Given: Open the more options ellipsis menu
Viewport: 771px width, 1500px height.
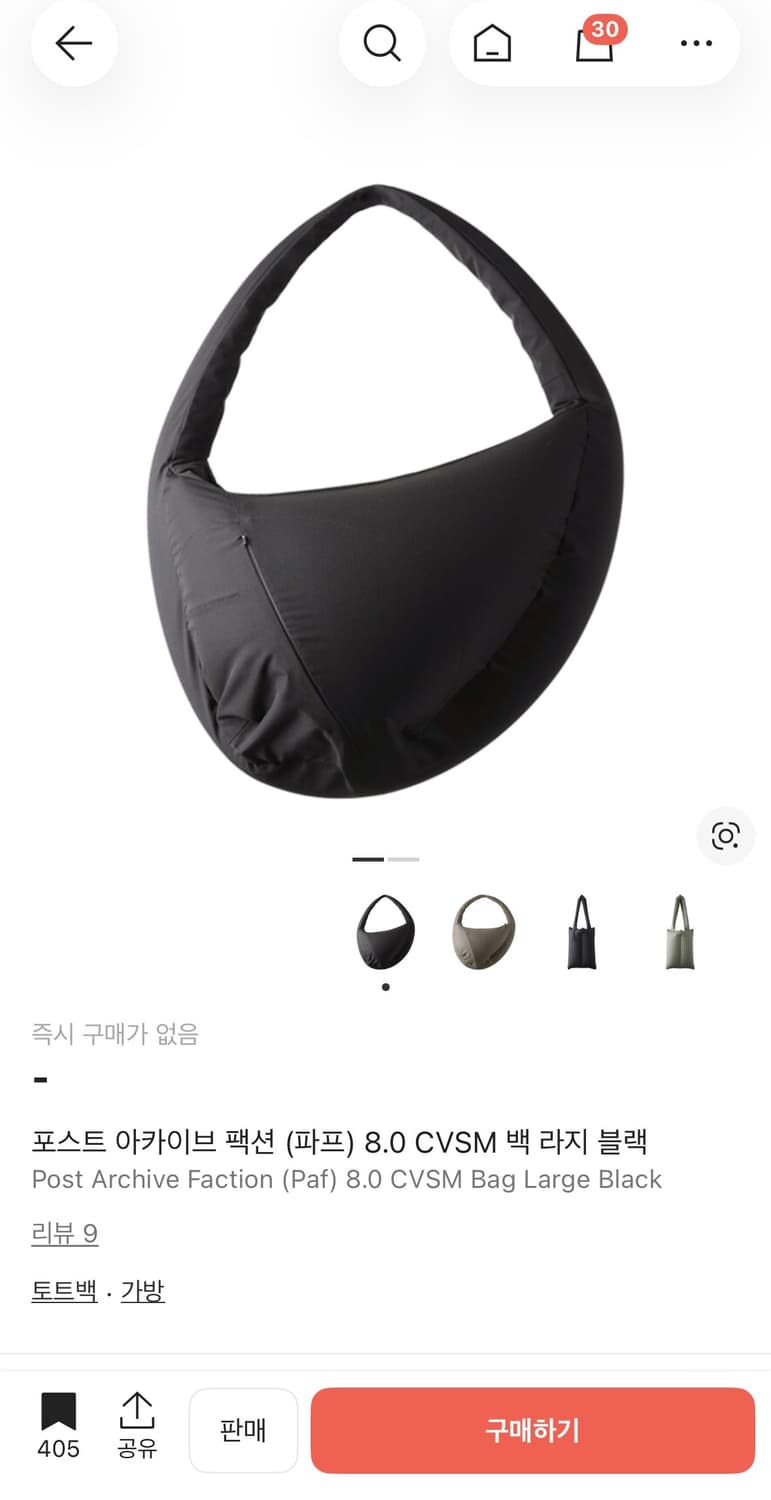Looking at the screenshot, I should point(695,44).
